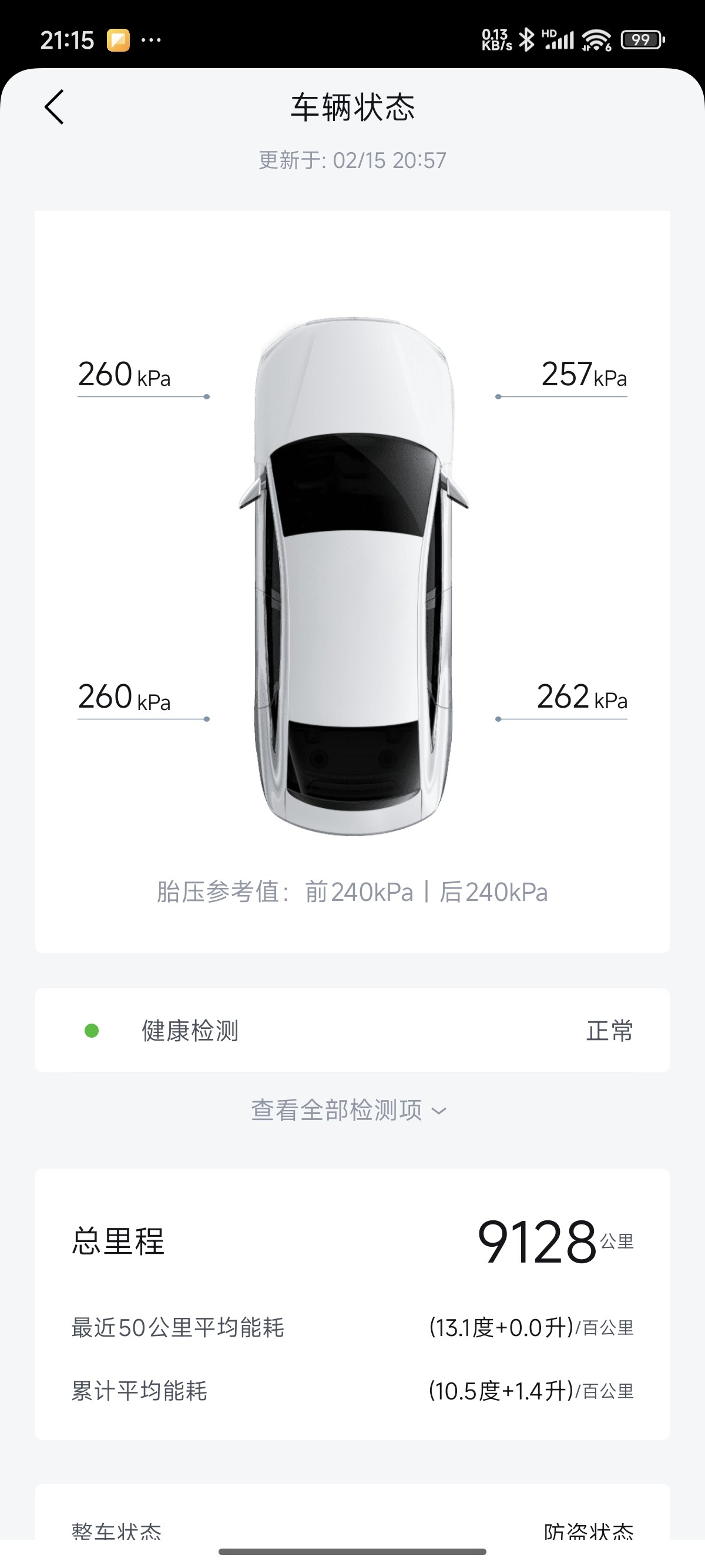705x1568 pixels.
Task: Go back from the 车辆状态 page
Action: 55,107
